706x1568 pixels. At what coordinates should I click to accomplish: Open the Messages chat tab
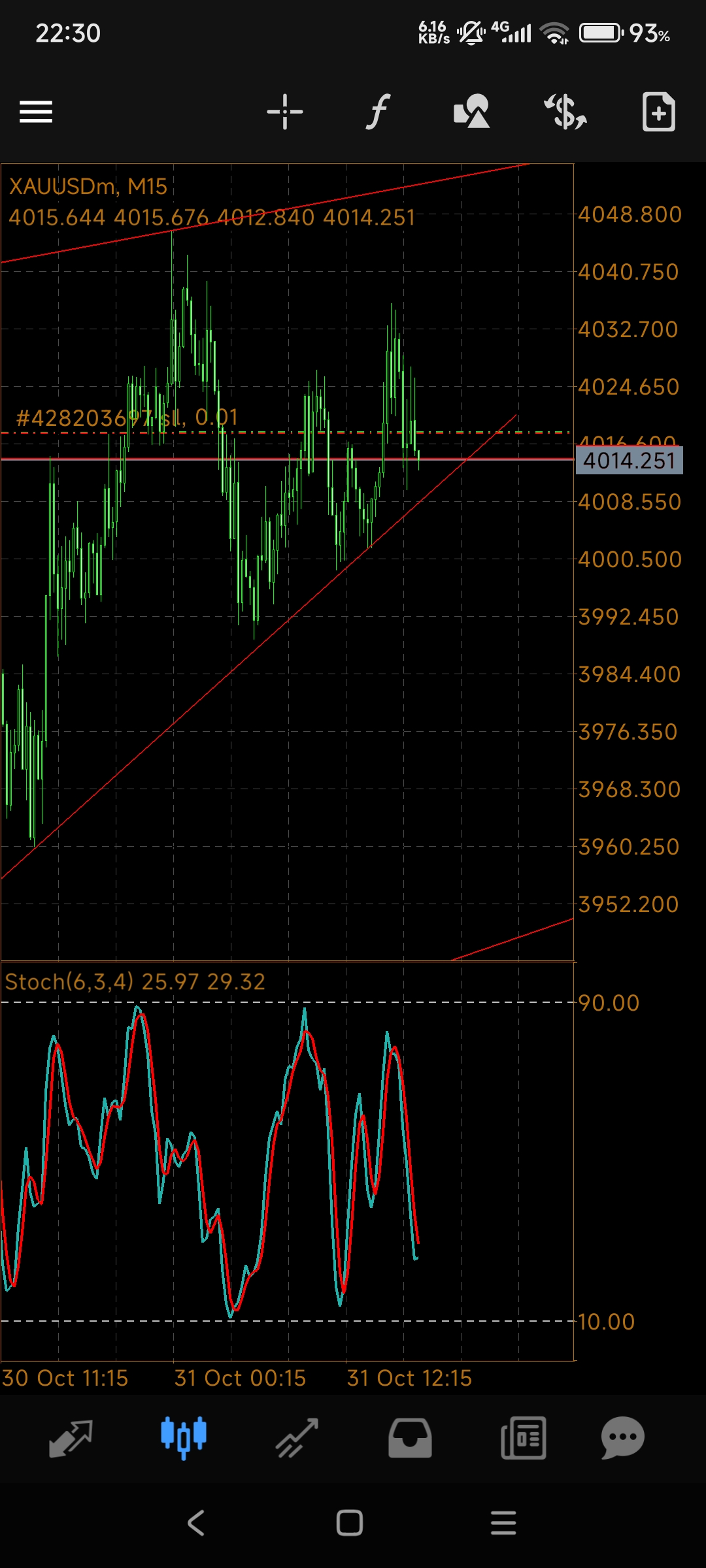[622, 1438]
